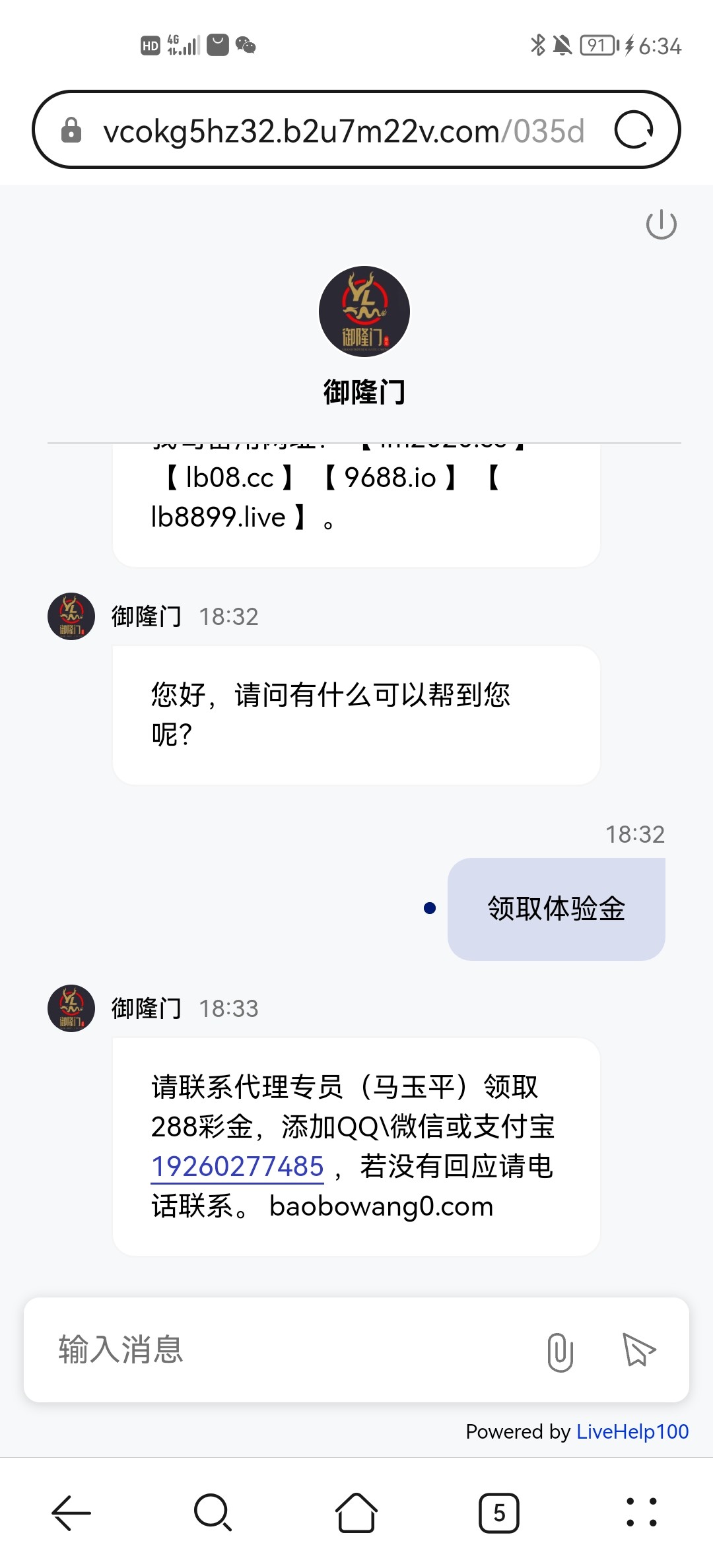Viewport: 713px width, 1568px height.
Task: Open the browser four-dot menu
Action: point(641,1513)
